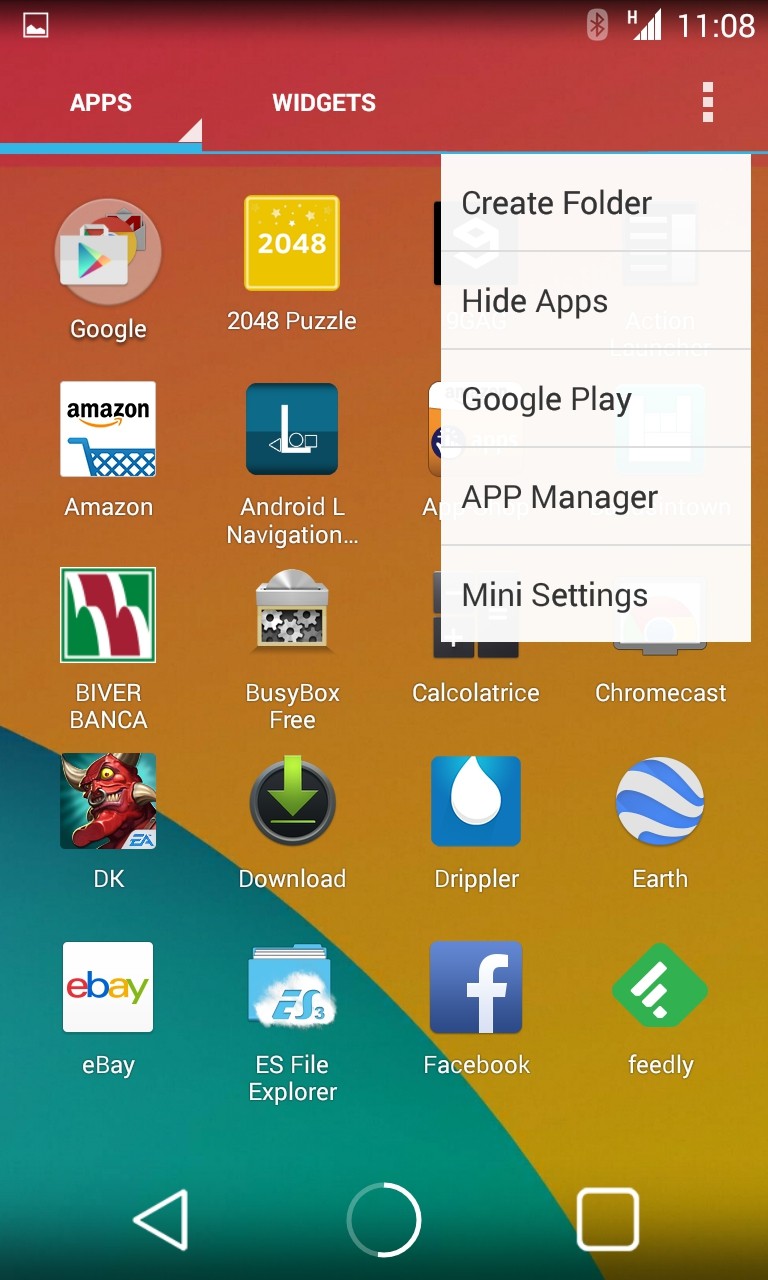Switch to the Widgets tab

(x=324, y=103)
